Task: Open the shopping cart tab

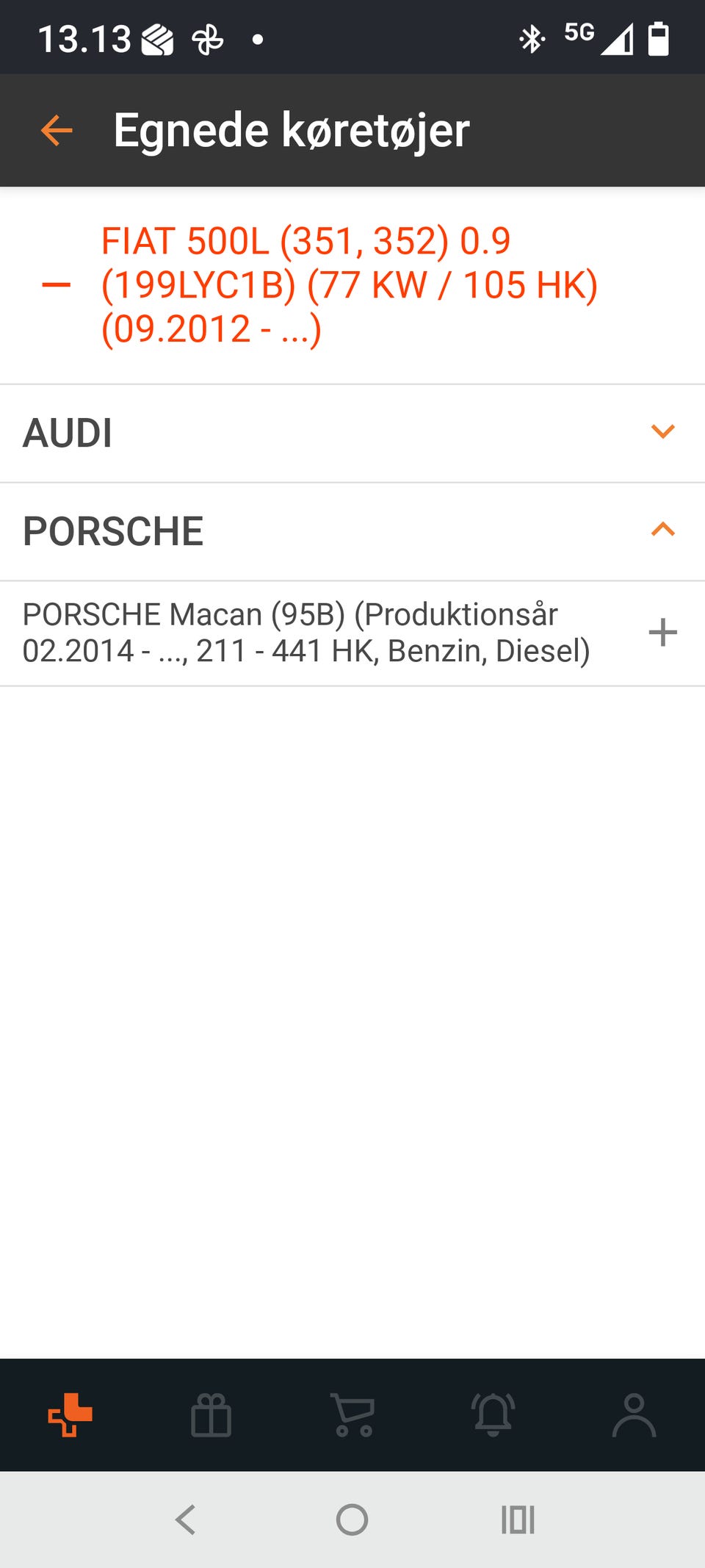Action: click(x=353, y=1414)
